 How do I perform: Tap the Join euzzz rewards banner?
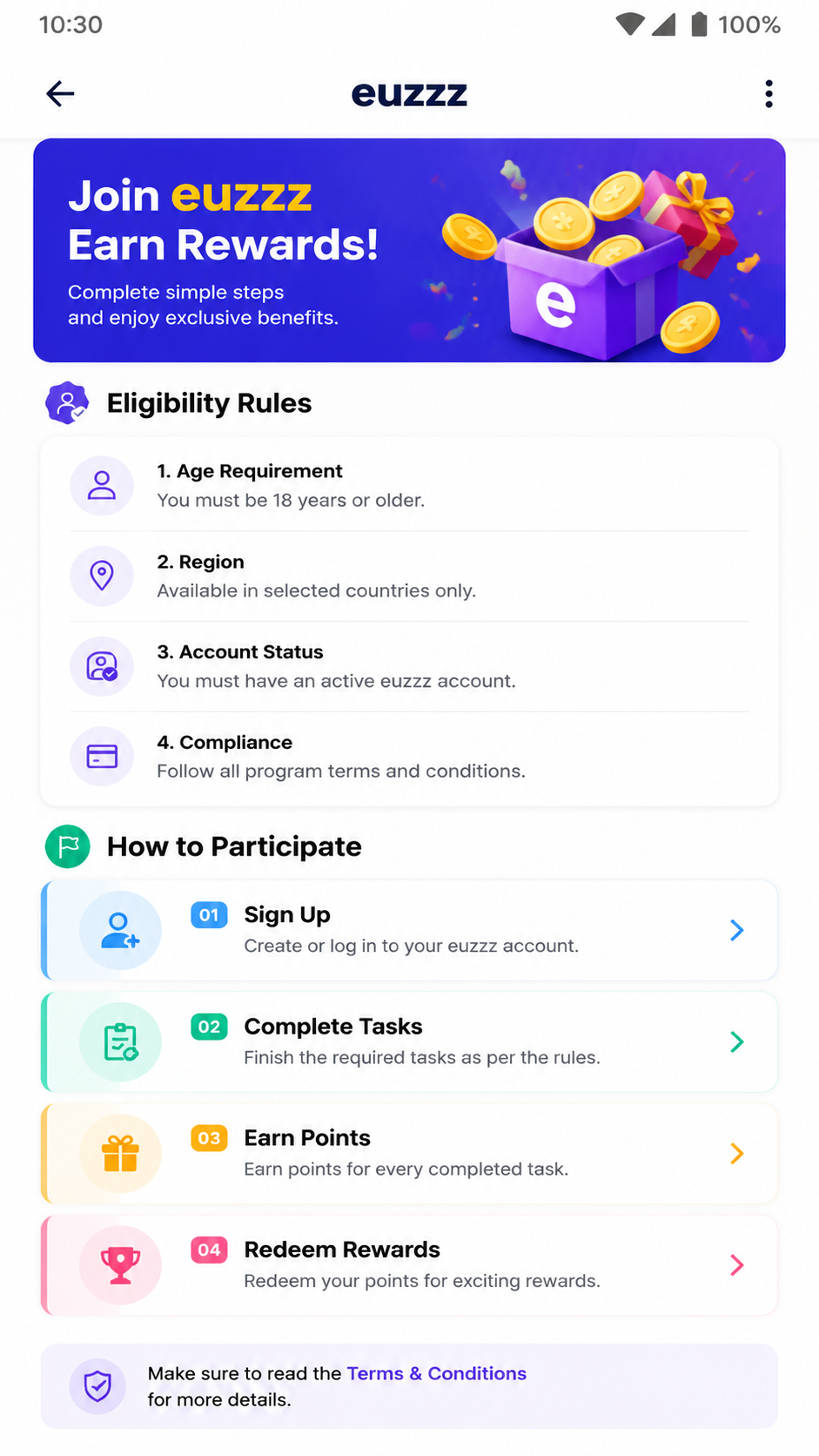pyautogui.click(x=409, y=250)
